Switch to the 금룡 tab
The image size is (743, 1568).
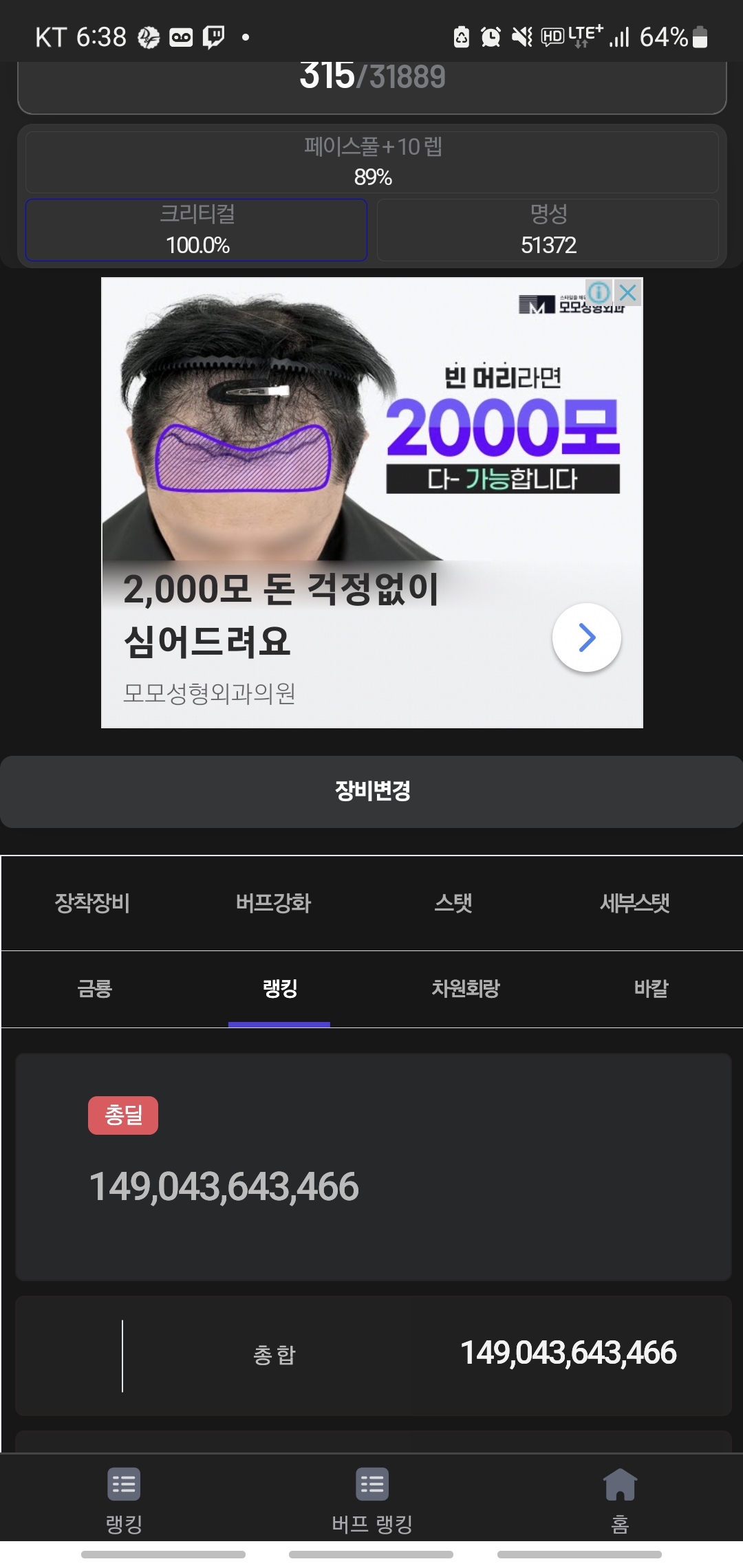(95, 989)
